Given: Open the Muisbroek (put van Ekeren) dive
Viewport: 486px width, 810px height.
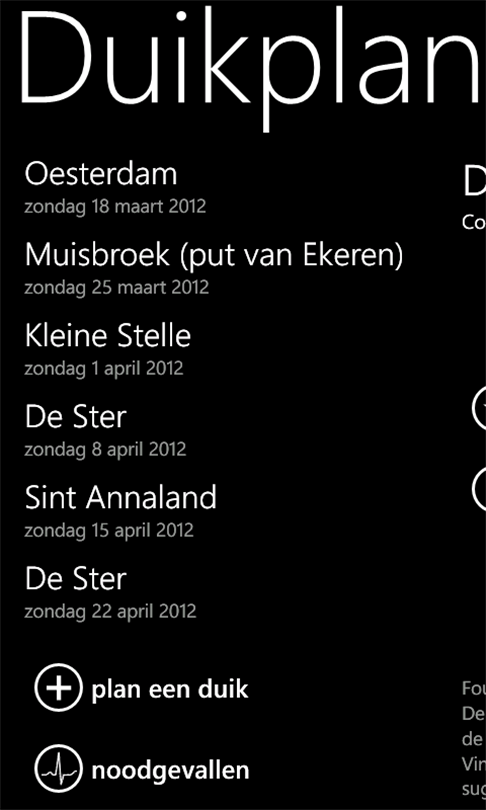Looking at the screenshot, I should [213, 269].
